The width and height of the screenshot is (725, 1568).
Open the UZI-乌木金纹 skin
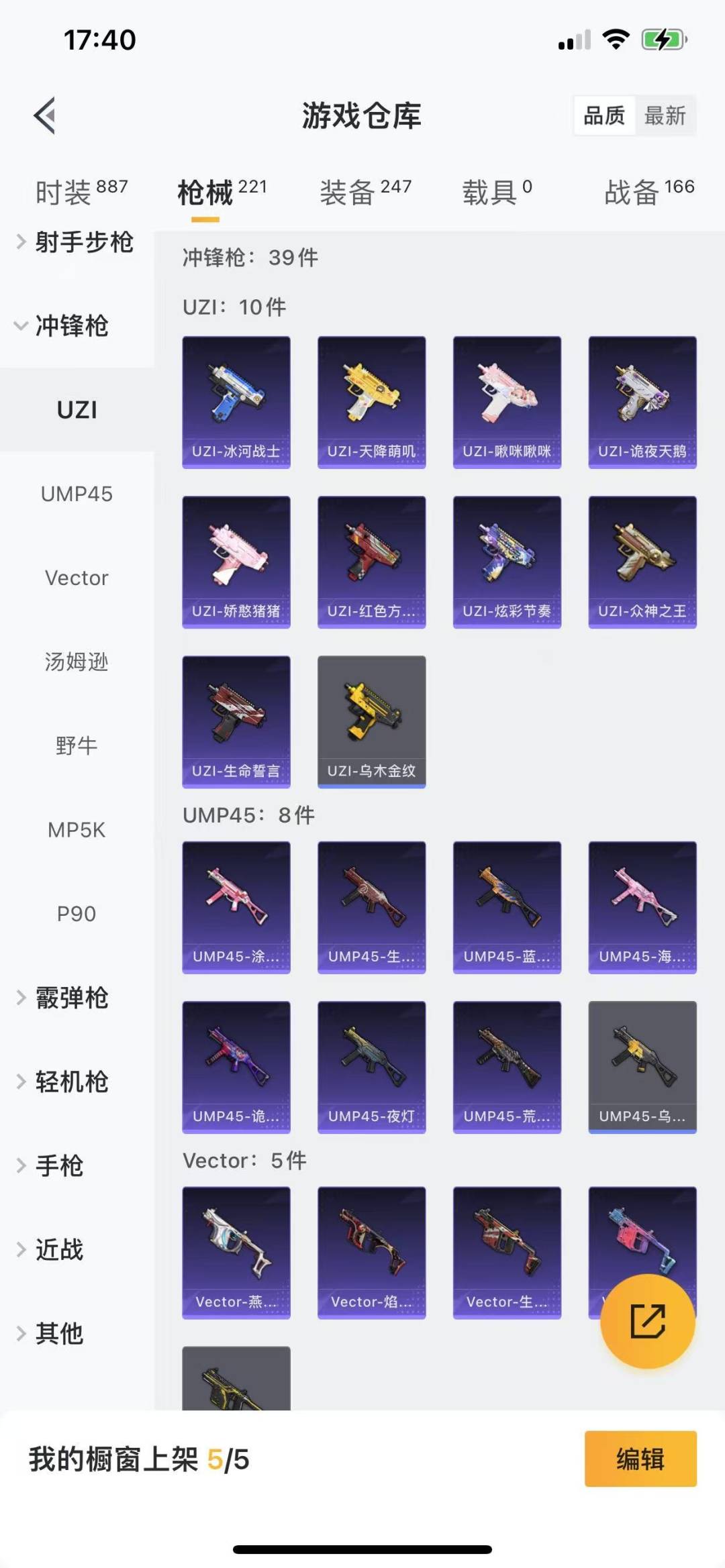pos(371,722)
